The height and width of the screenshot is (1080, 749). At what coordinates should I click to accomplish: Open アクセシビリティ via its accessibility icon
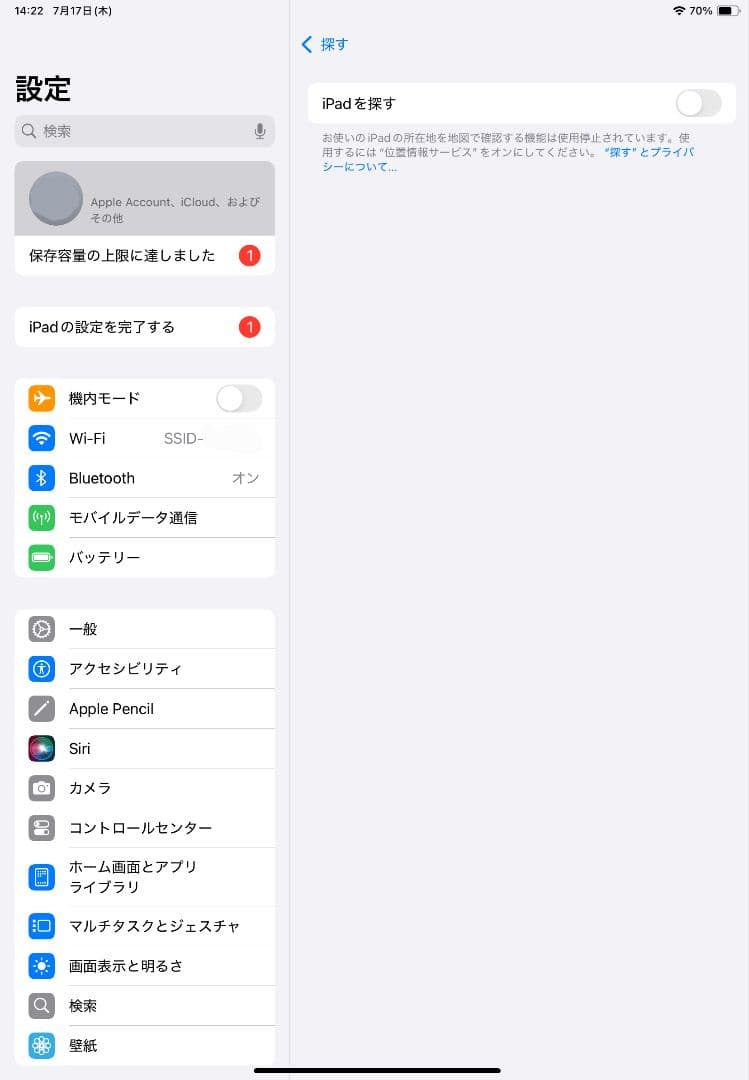pos(41,668)
